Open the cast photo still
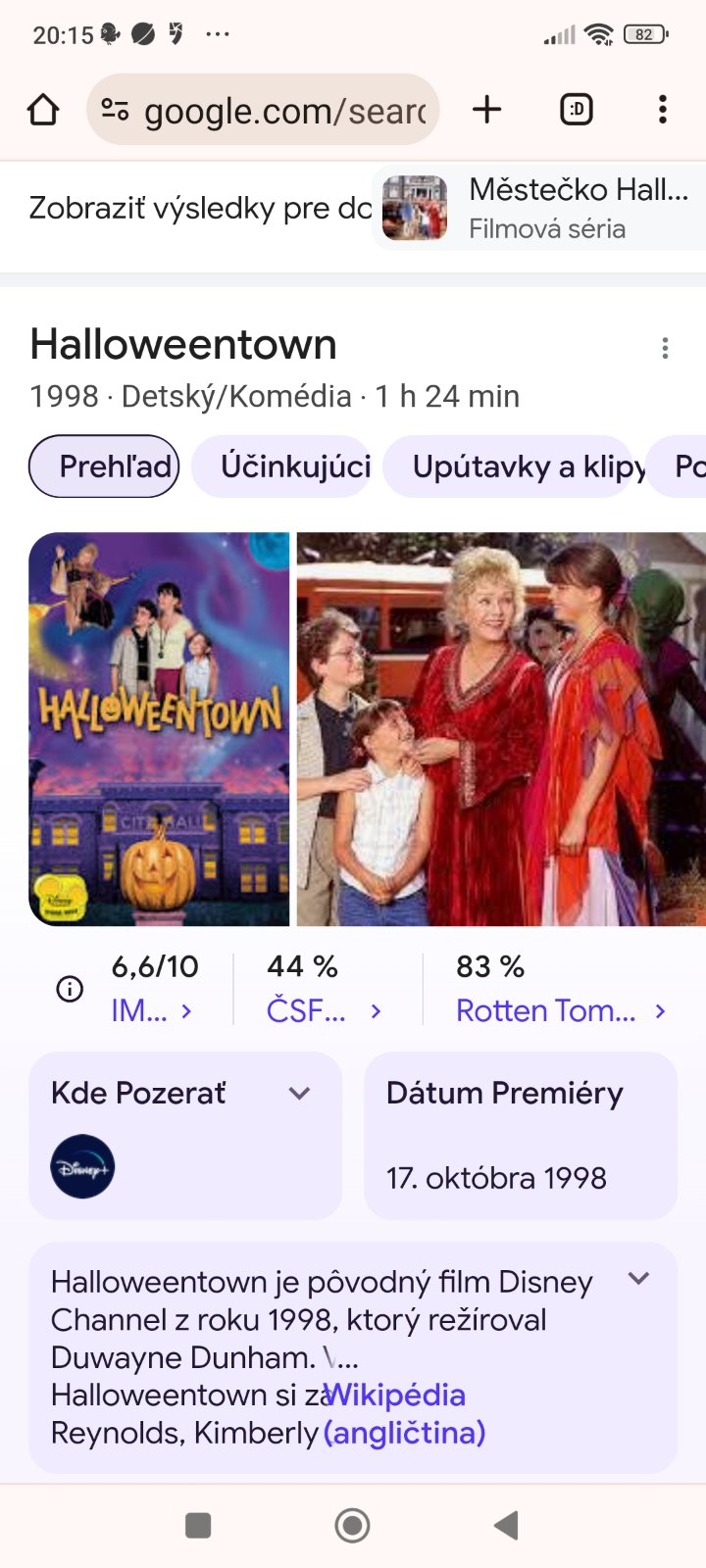This screenshot has width=706, height=1568. coord(500,729)
